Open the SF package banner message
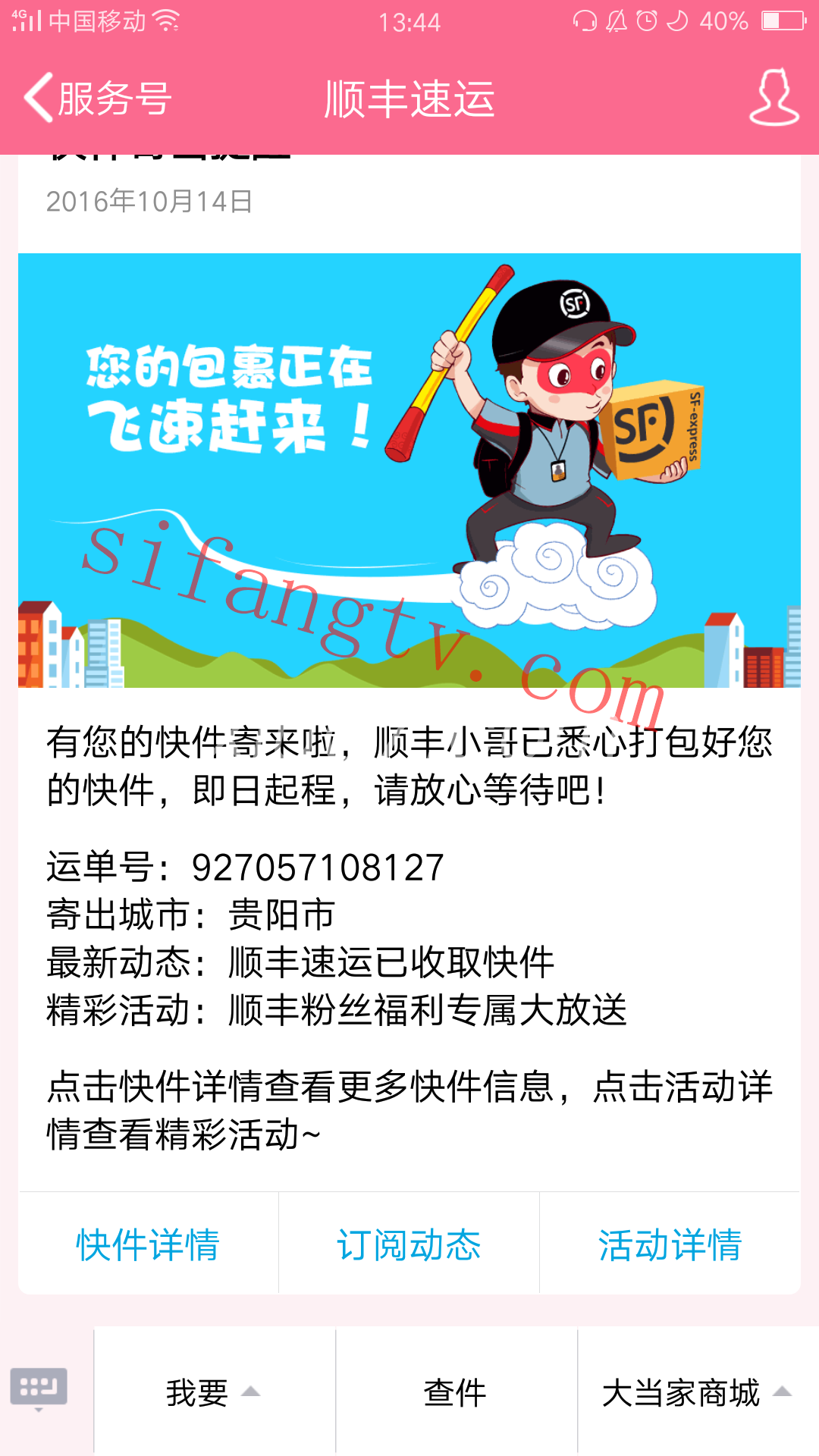This screenshot has width=819, height=1456. tap(409, 470)
